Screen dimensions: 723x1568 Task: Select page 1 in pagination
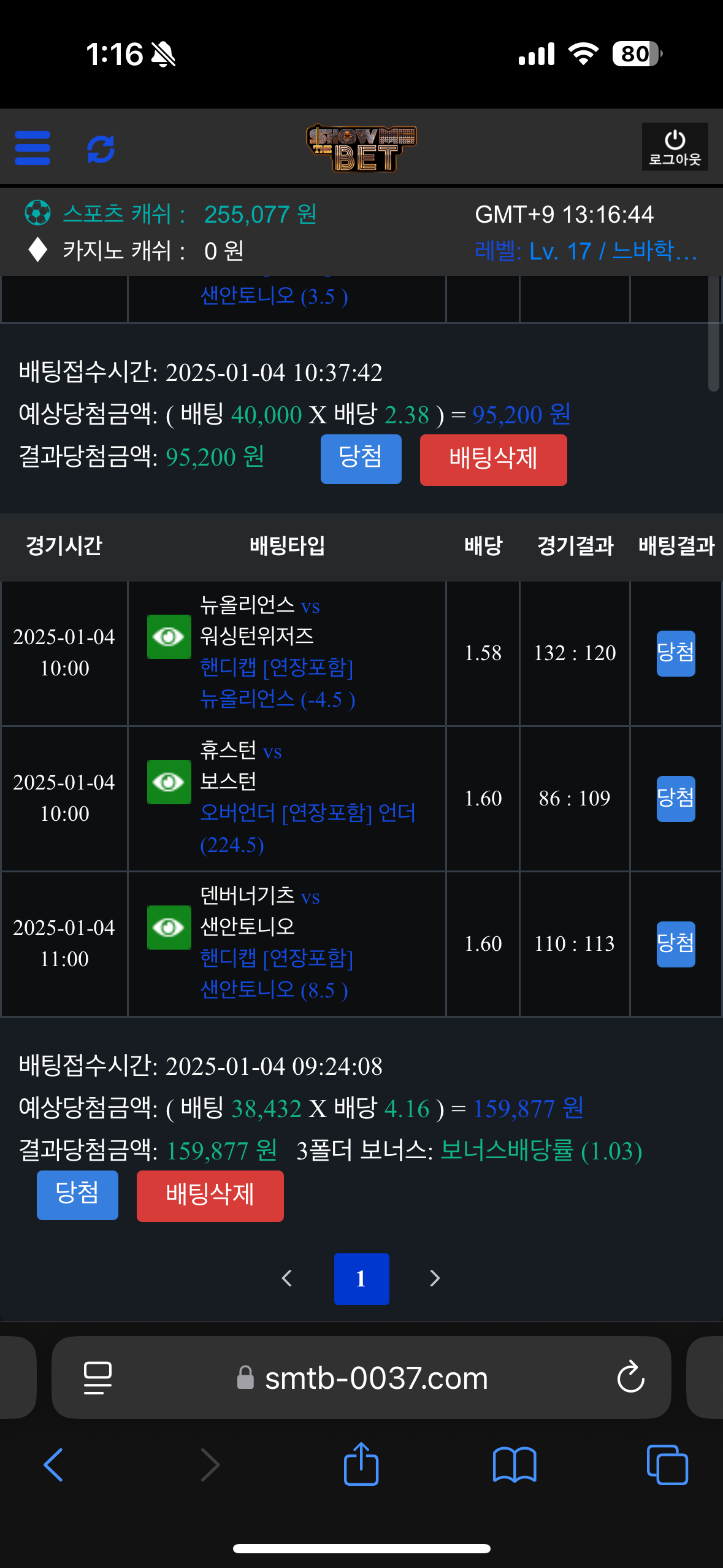pyautogui.click(x=361, y=1278)
